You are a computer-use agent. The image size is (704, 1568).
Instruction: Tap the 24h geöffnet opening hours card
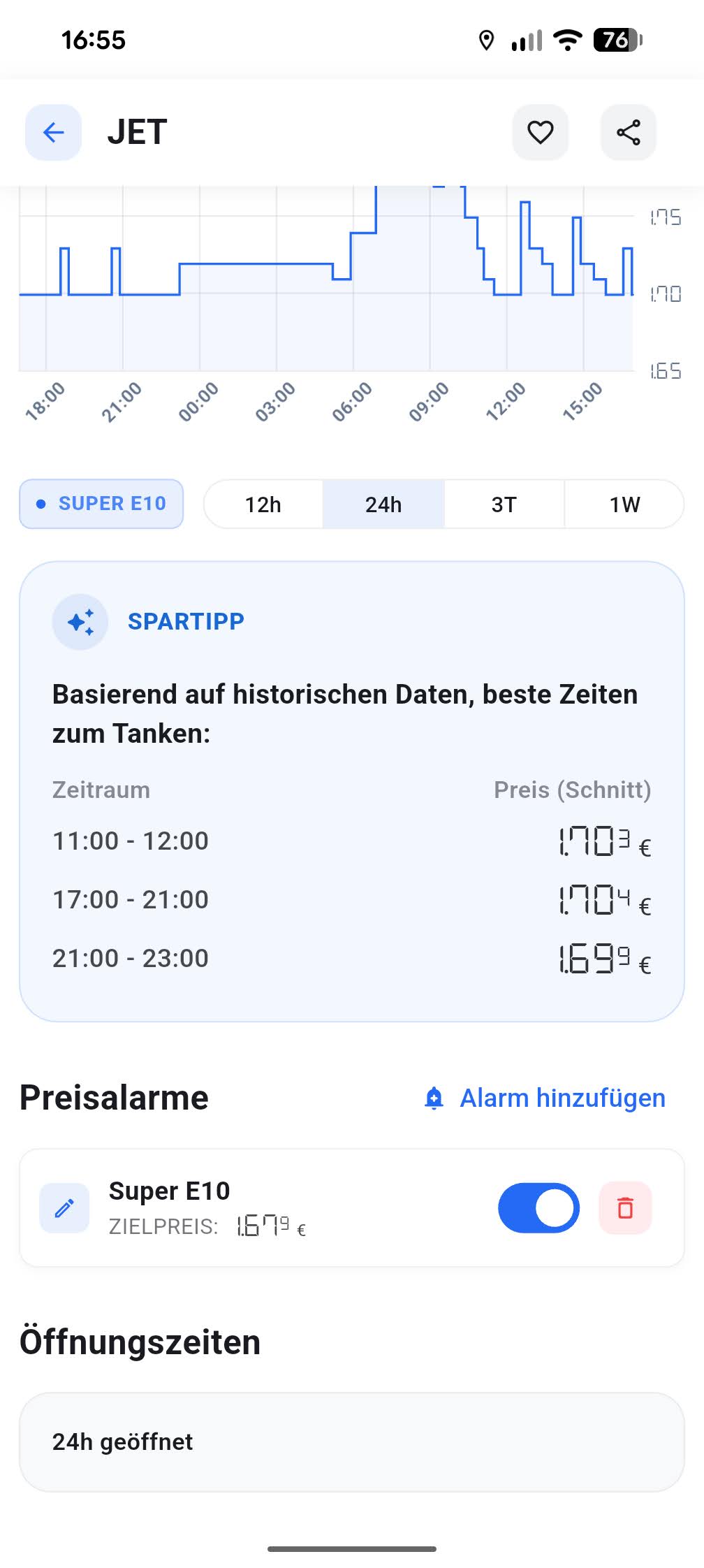coord(352,1441)
